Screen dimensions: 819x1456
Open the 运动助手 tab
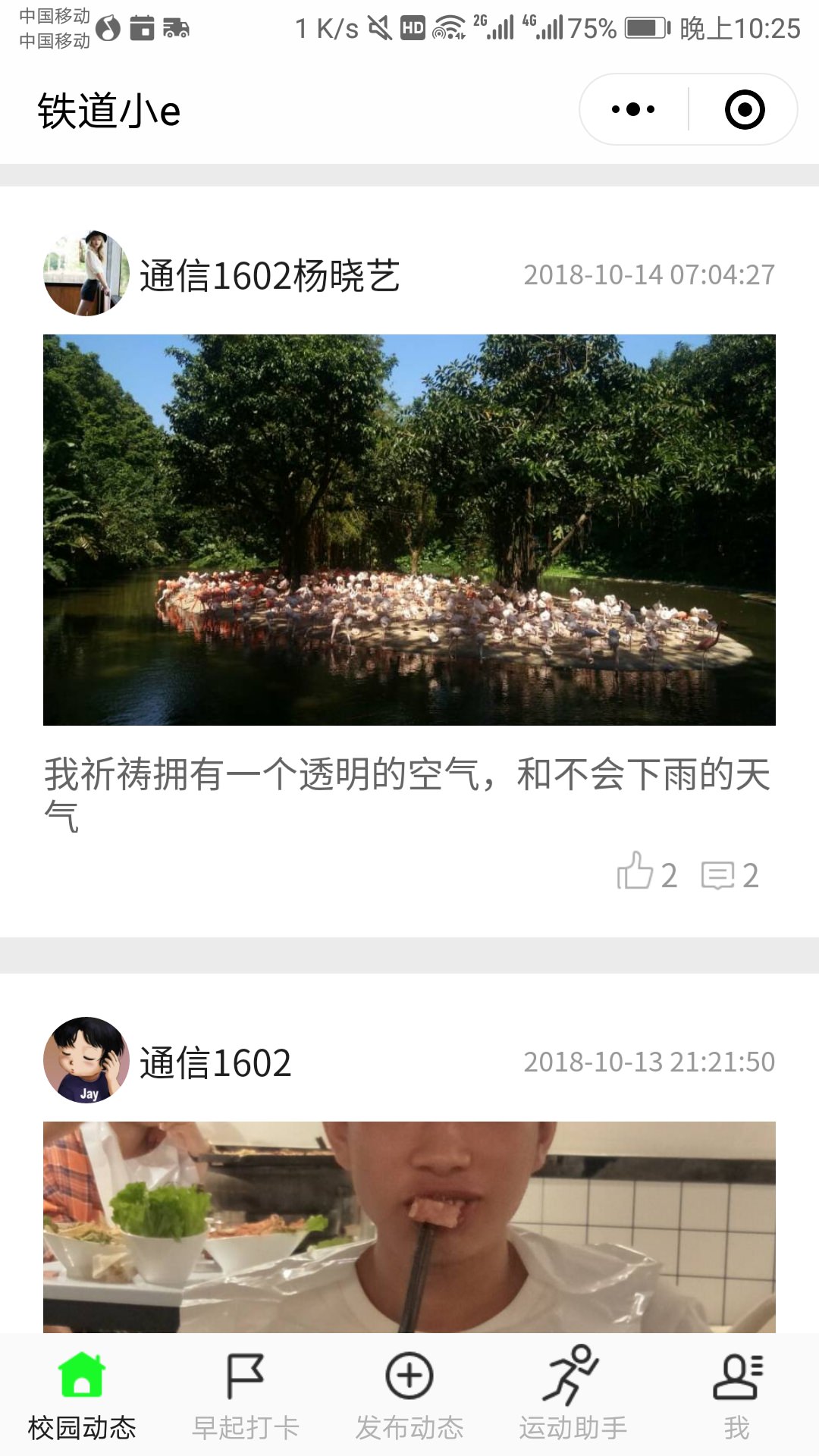click(x=573, y=1395)
